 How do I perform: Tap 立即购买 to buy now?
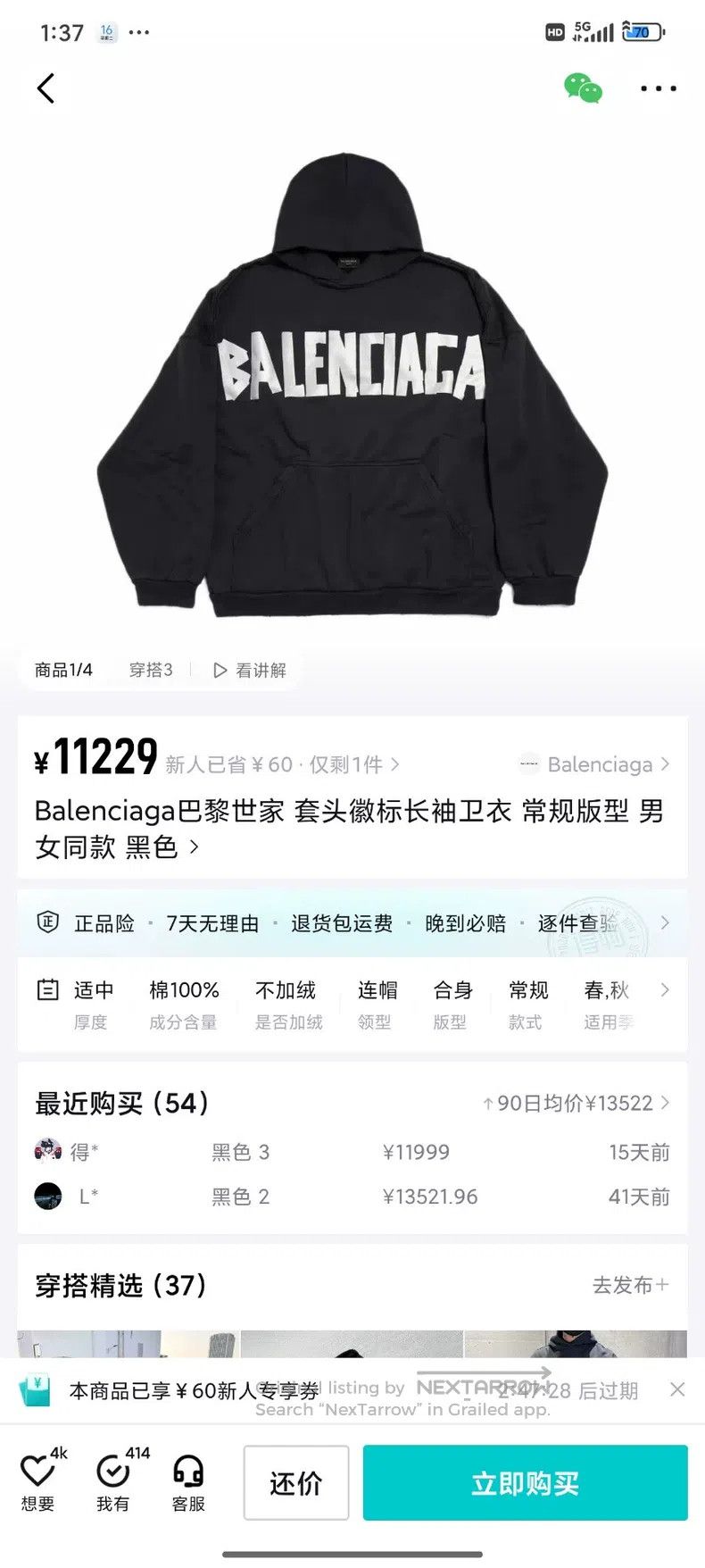pos(525,1483)
